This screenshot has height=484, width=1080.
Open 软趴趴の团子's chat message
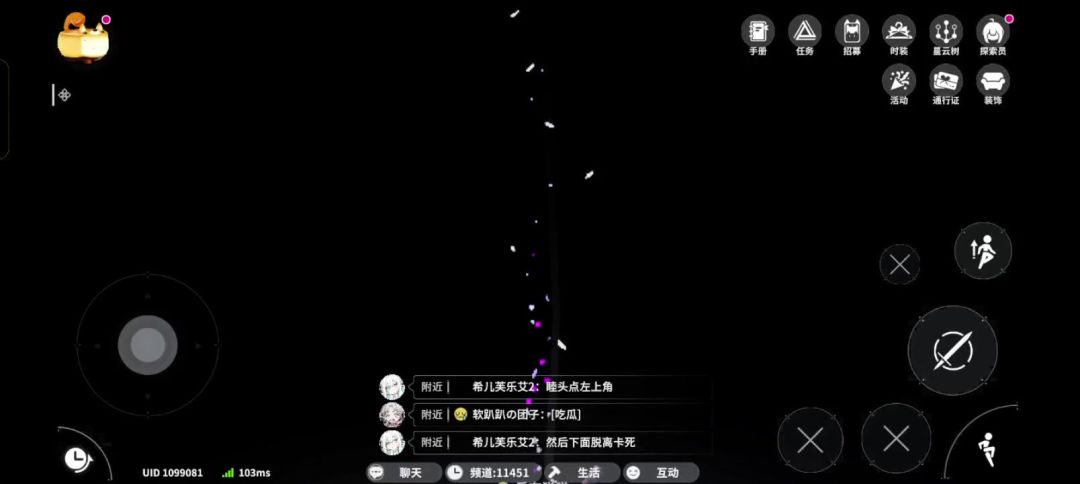(546, 414)
